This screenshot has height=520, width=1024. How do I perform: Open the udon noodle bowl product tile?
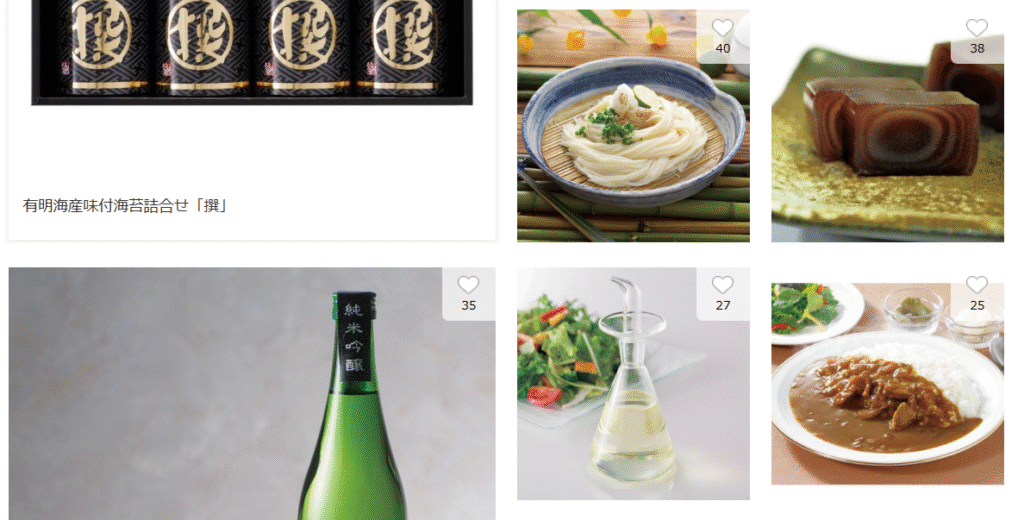point(620,140)
